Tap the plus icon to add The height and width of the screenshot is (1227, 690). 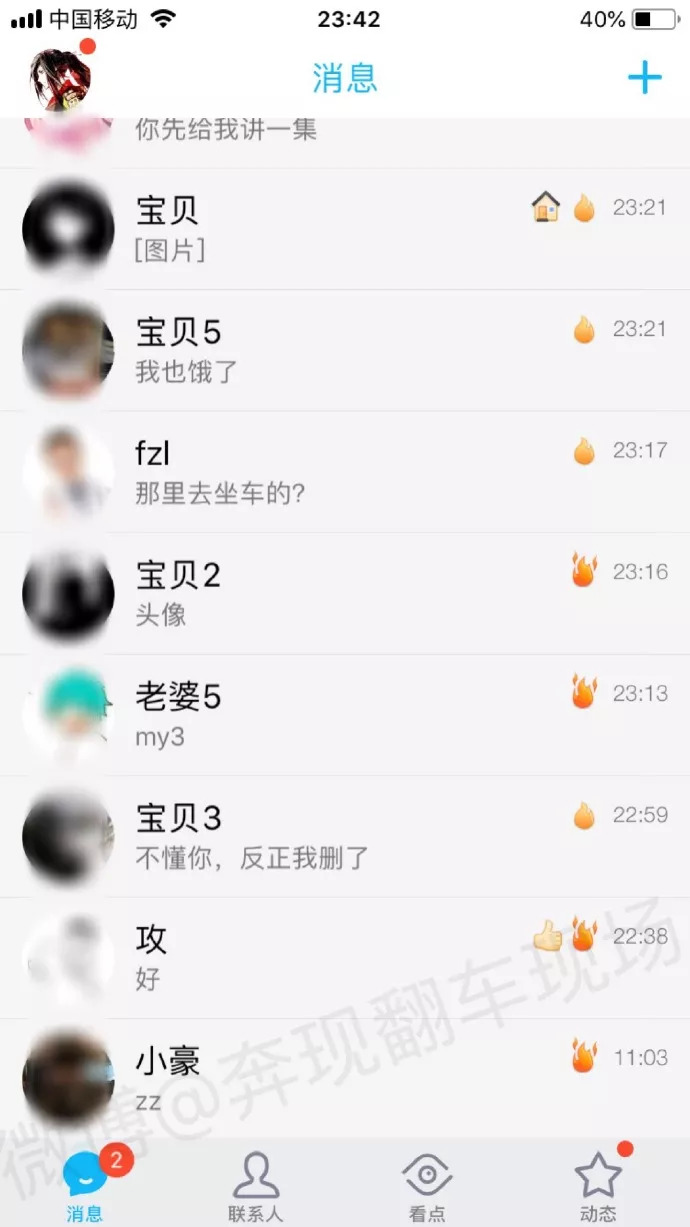644,78
